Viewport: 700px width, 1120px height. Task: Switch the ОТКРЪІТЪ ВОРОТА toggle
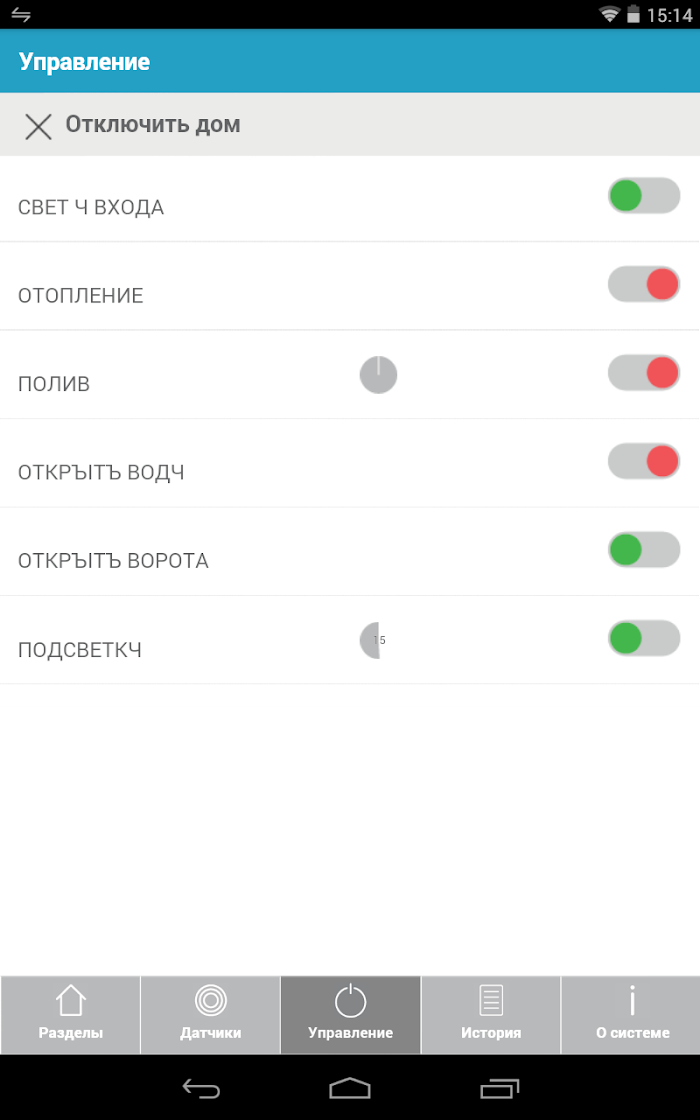pos(644,550)
